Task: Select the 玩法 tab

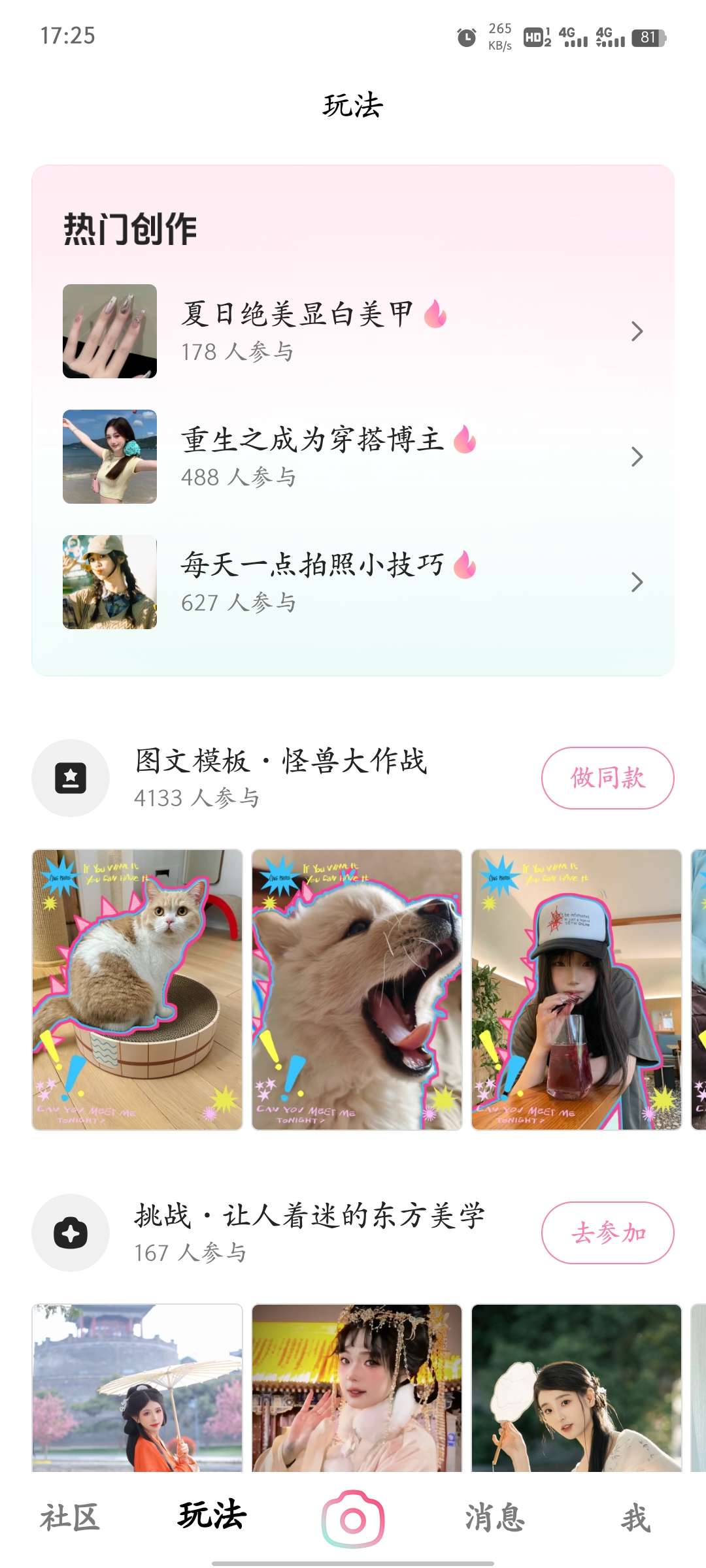Action: (x=212, y=1516)
